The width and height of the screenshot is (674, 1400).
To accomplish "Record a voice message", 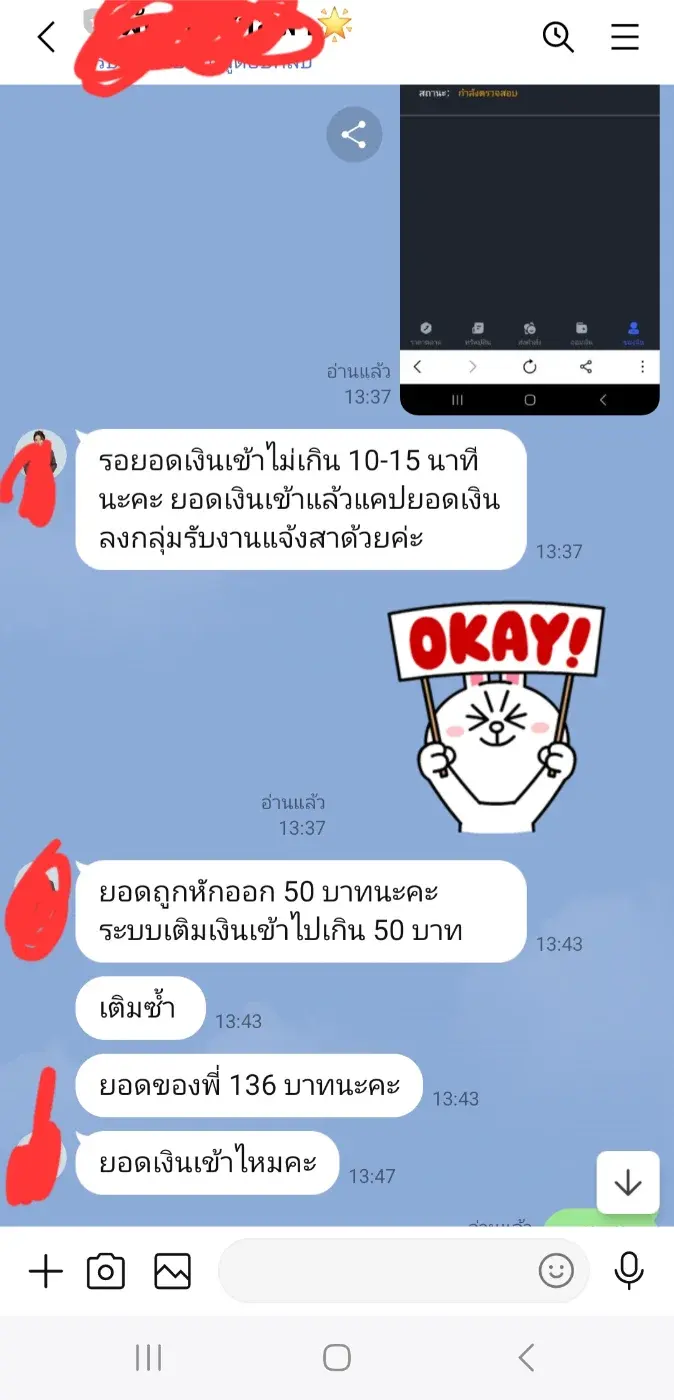I will (629, 1270).
